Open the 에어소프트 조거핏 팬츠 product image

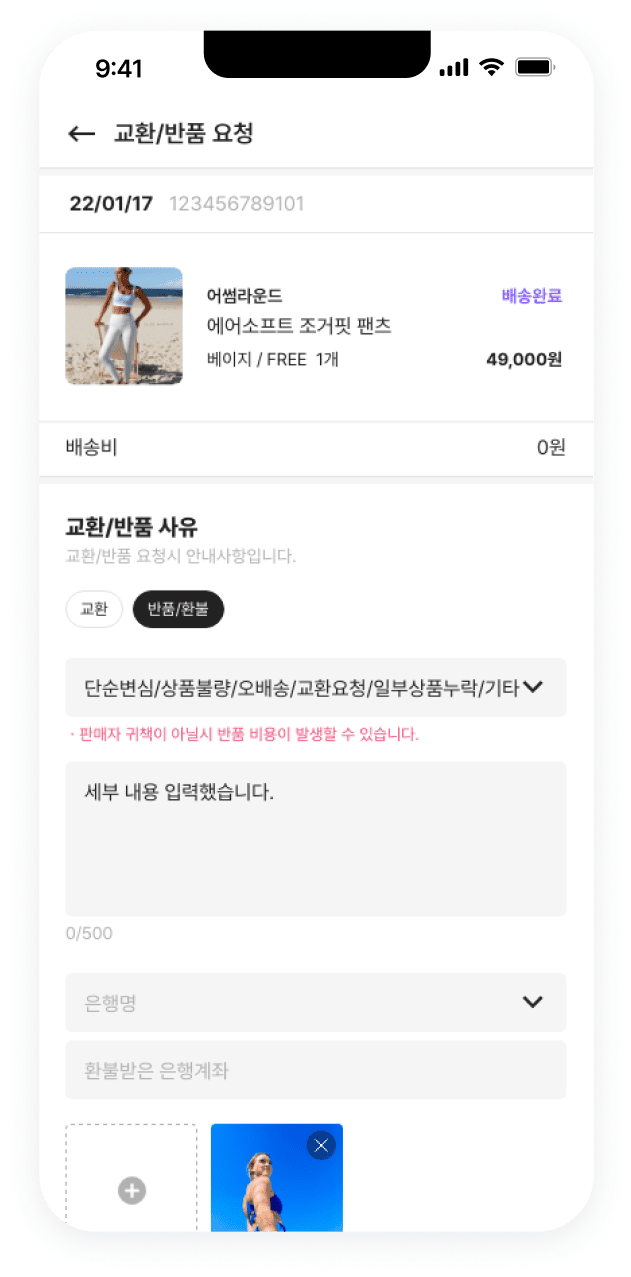point(124,326)
